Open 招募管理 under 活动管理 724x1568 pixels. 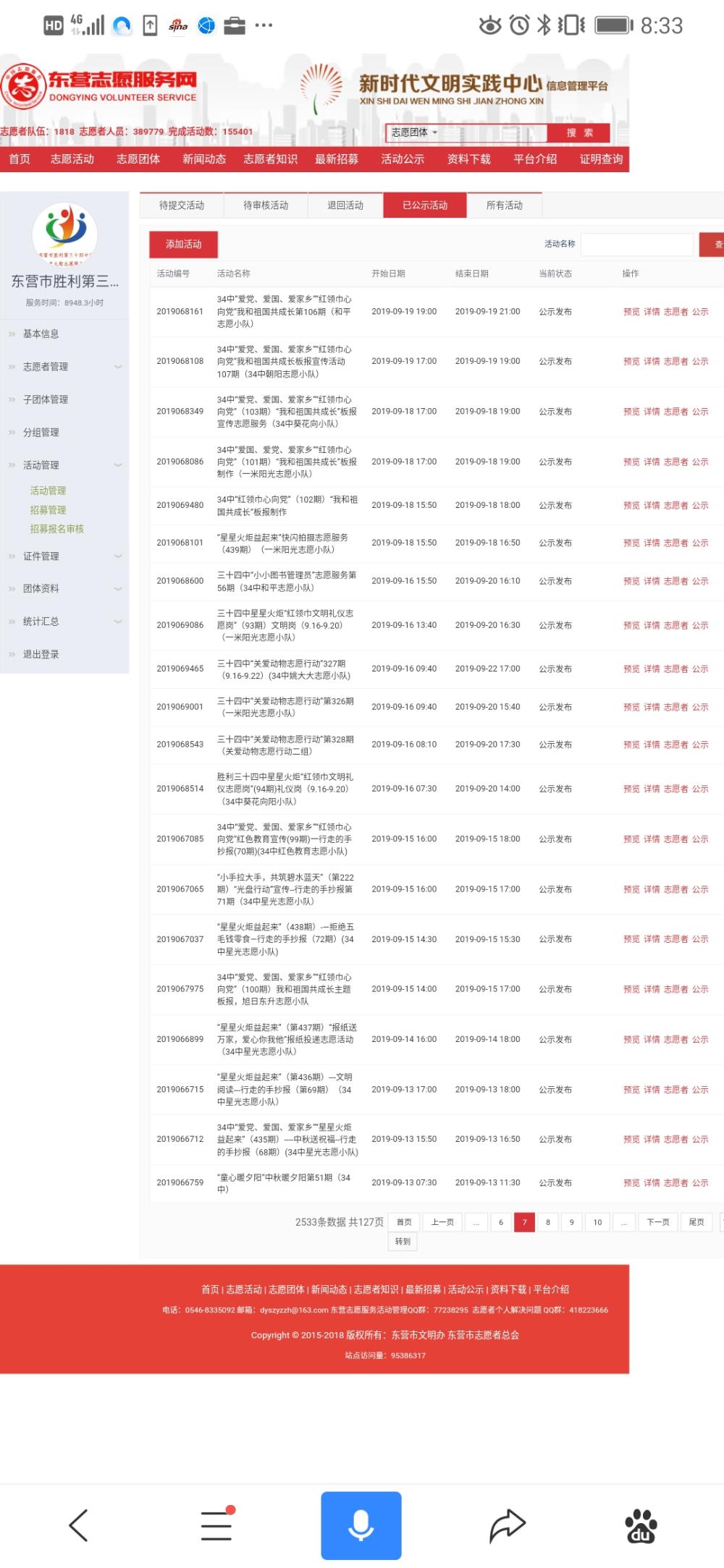click(x=48, y=510)
